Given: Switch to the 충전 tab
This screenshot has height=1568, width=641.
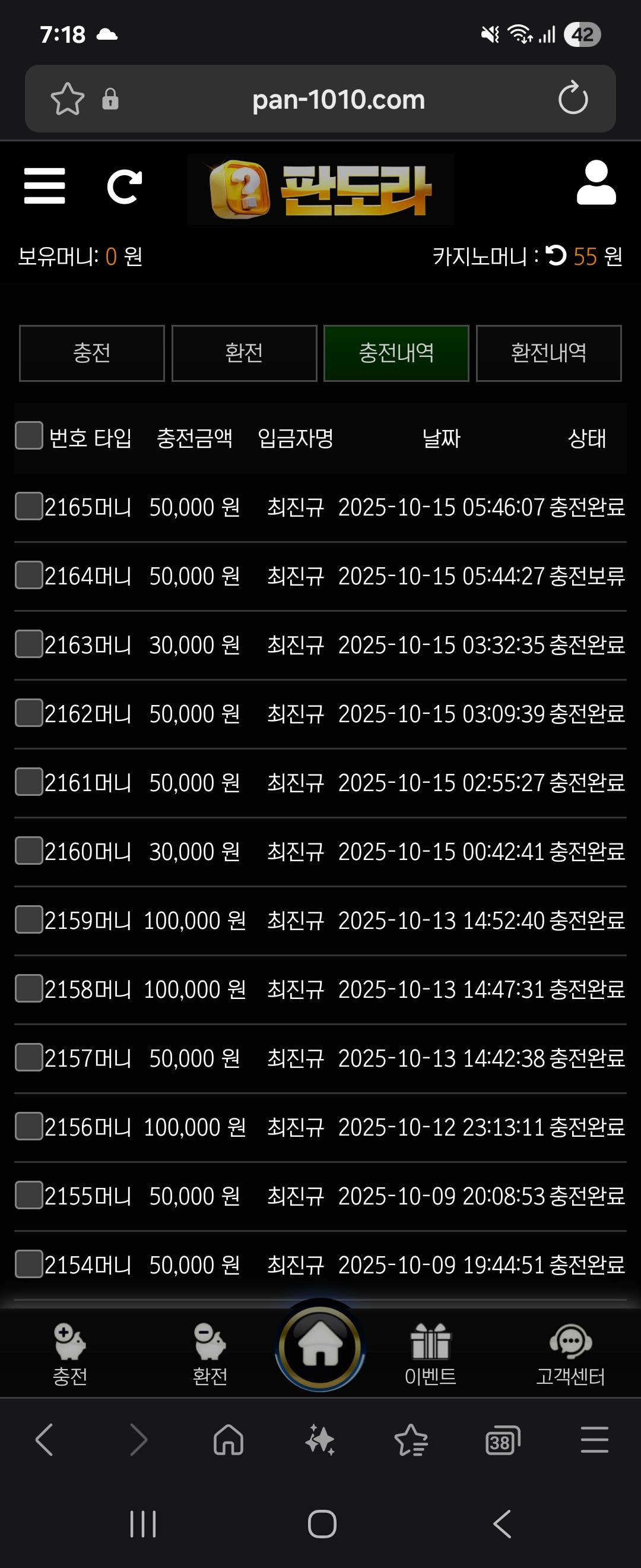Looking at the screenshot, I should coord(92,353).
